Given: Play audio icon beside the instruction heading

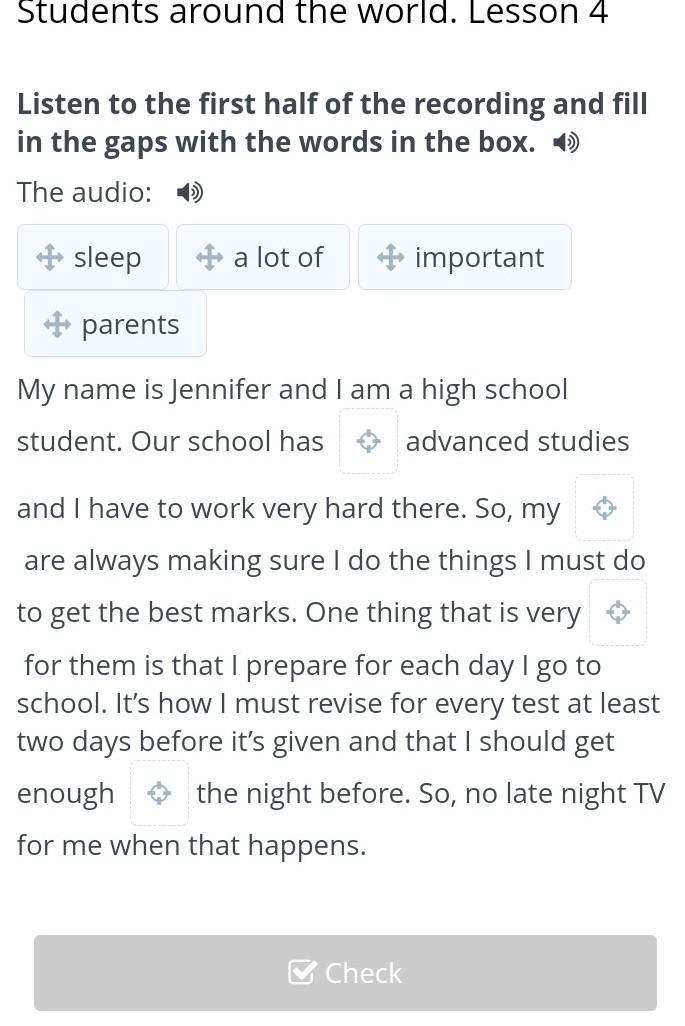Looking at the screenshot, I should pyautogui.click(x=565, y=142).
